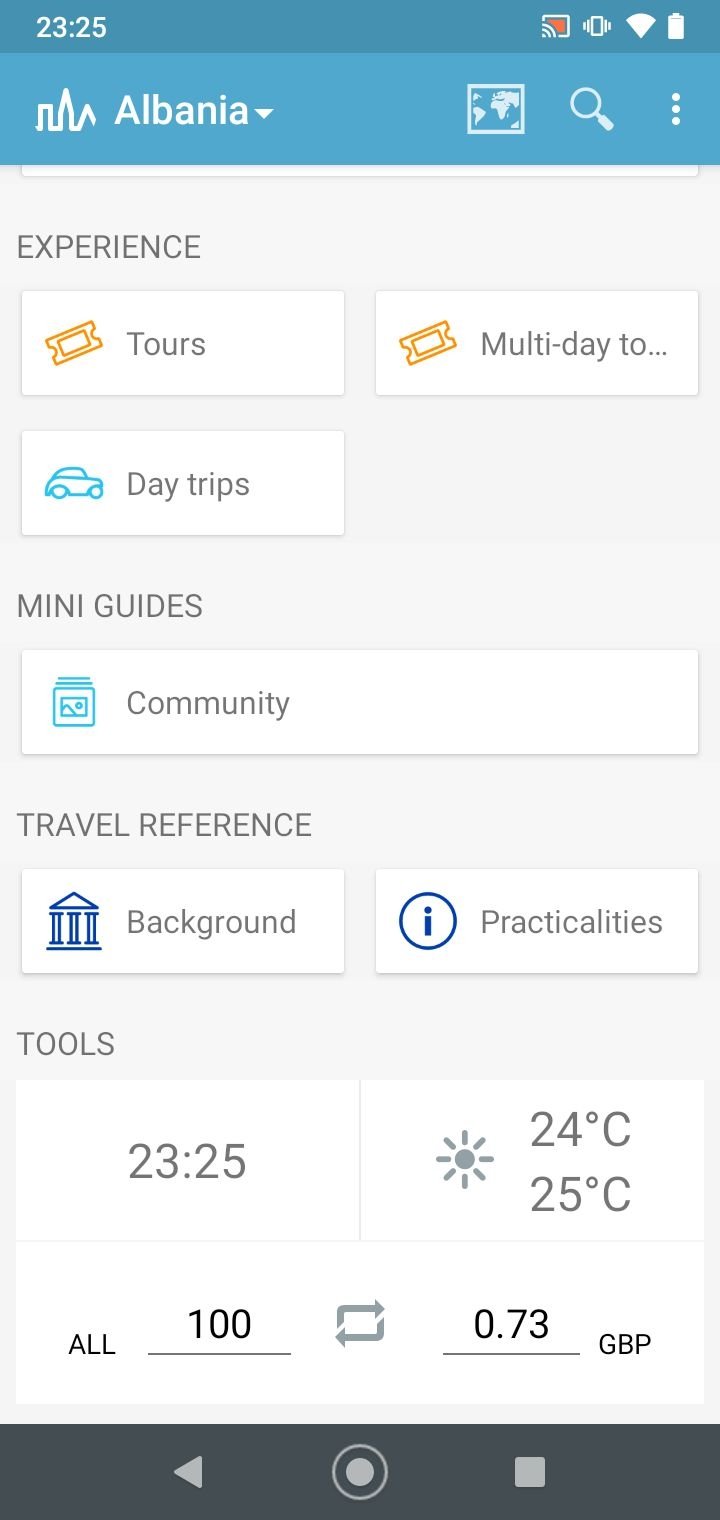720x1520 pixels.
Task: Open Day trips
Action: pos(183,483)
